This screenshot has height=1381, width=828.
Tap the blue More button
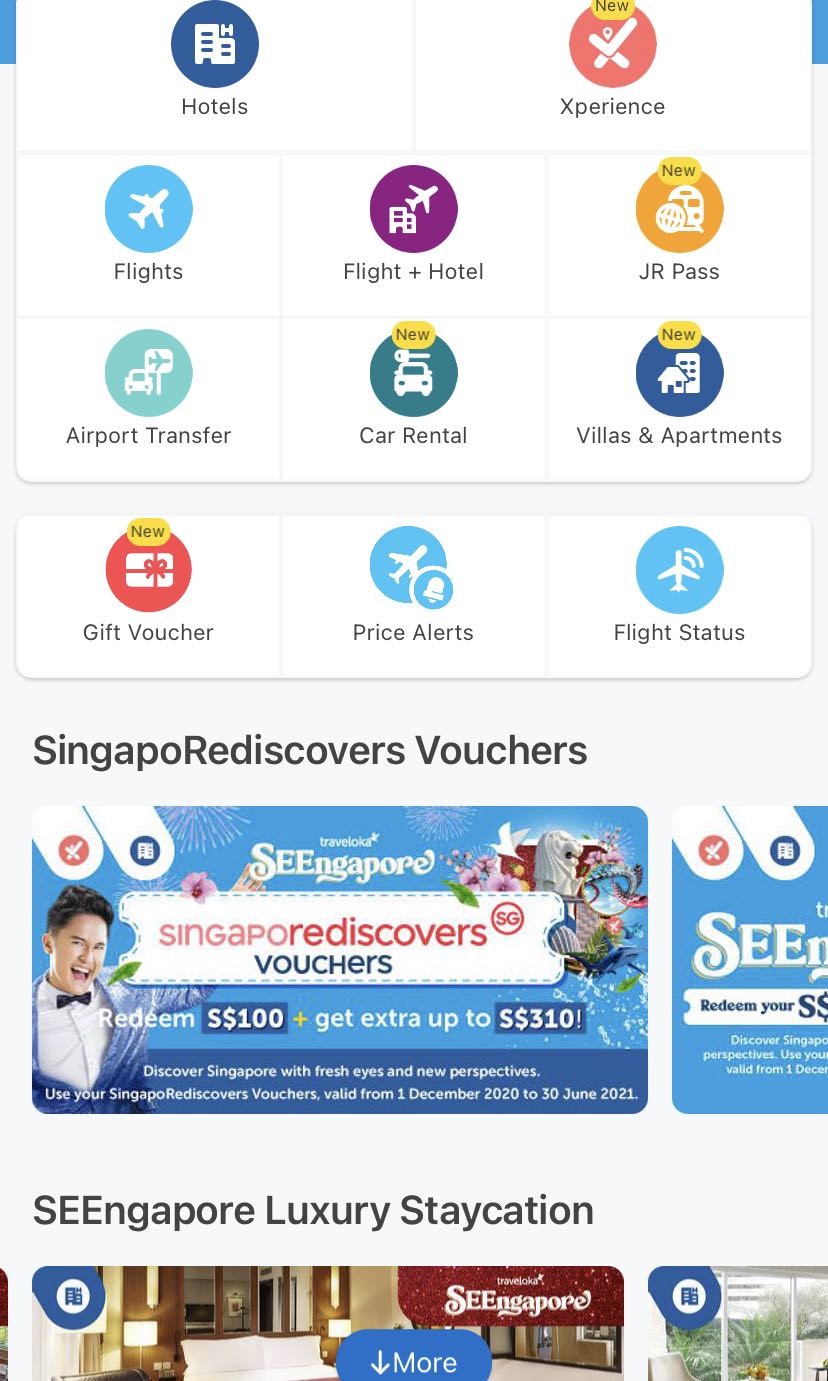point(413,1361)
